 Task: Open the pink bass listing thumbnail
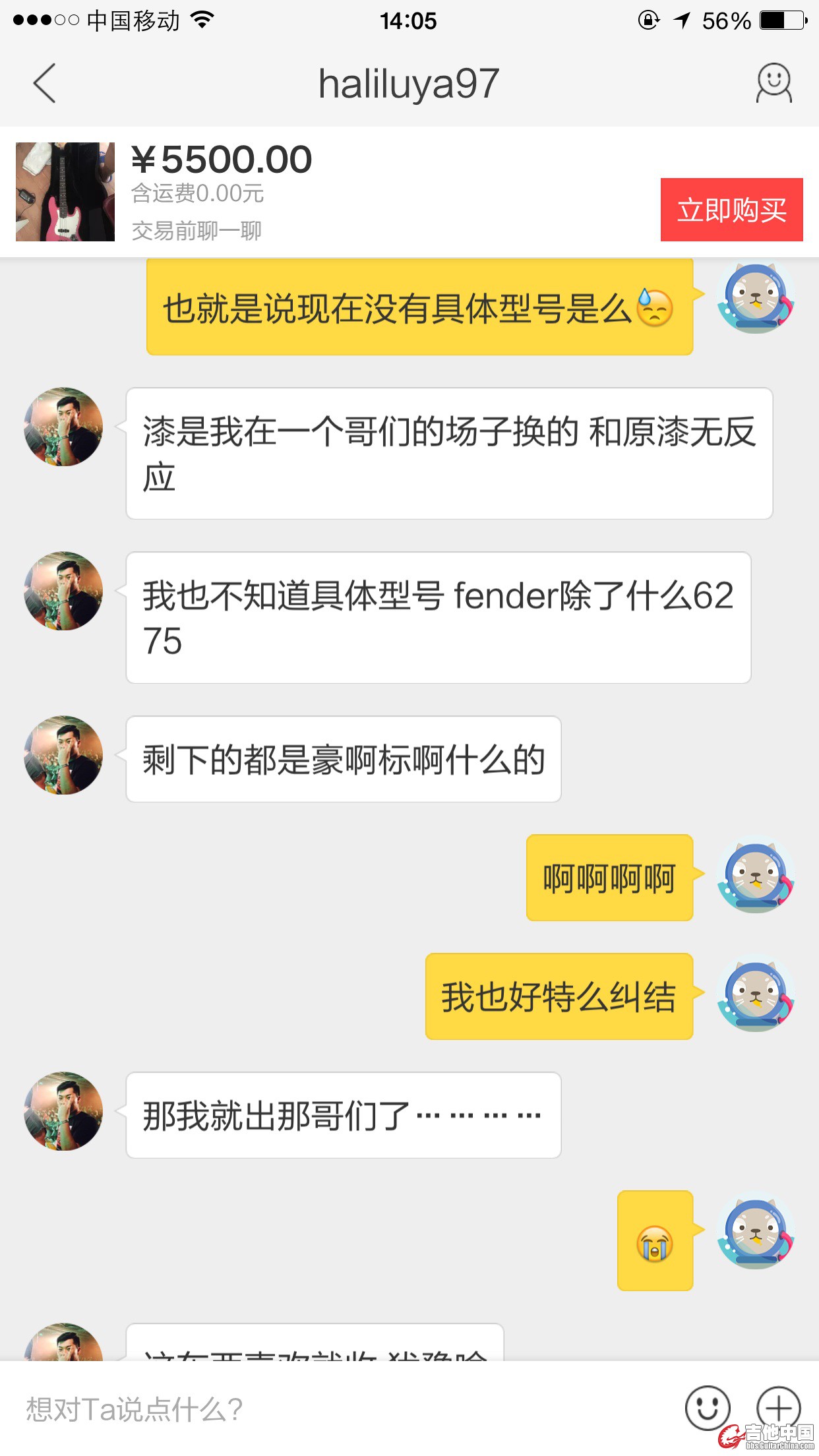tap(65, 192)
